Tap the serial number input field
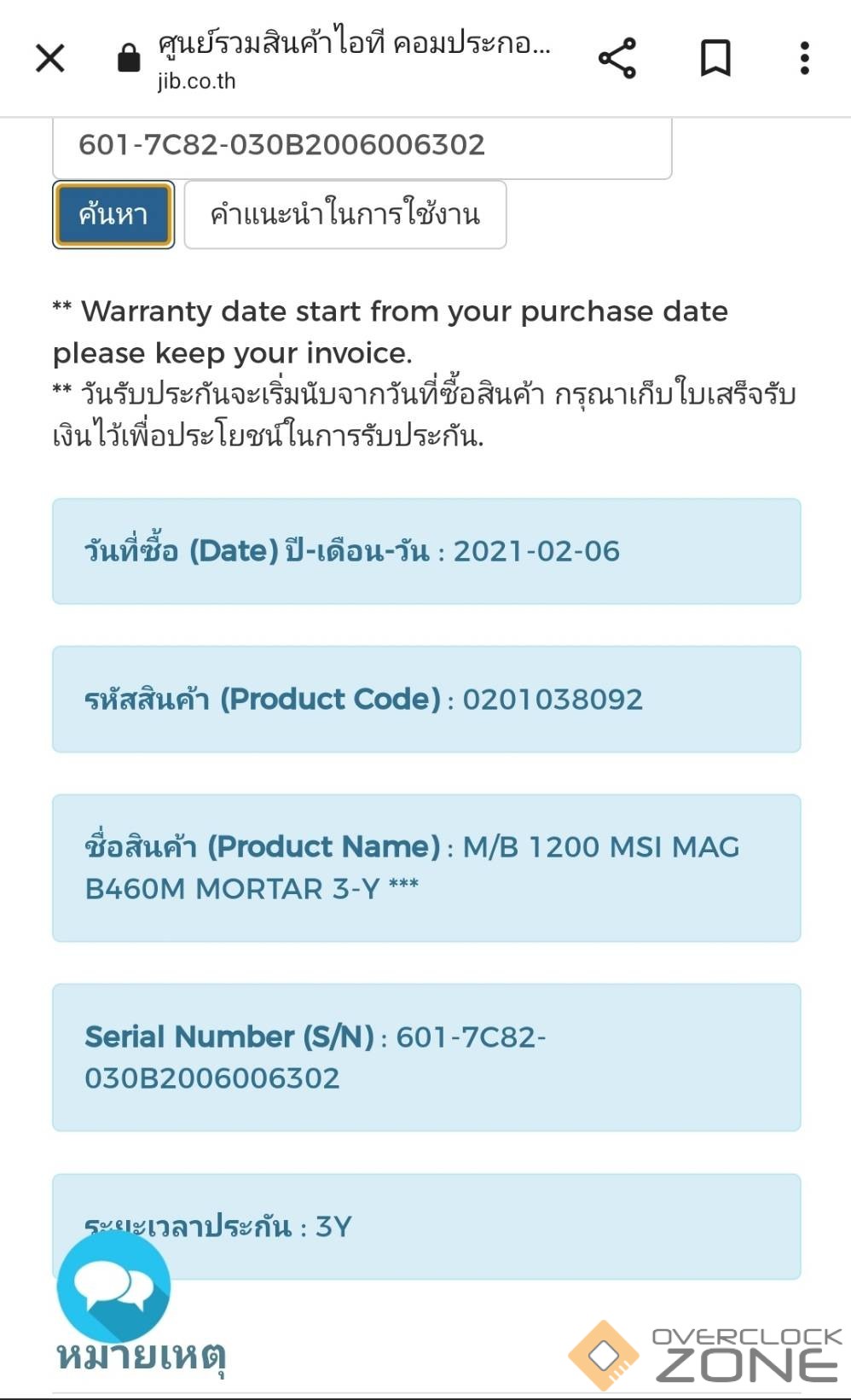 pyautogui.click(x=362, y=146)
